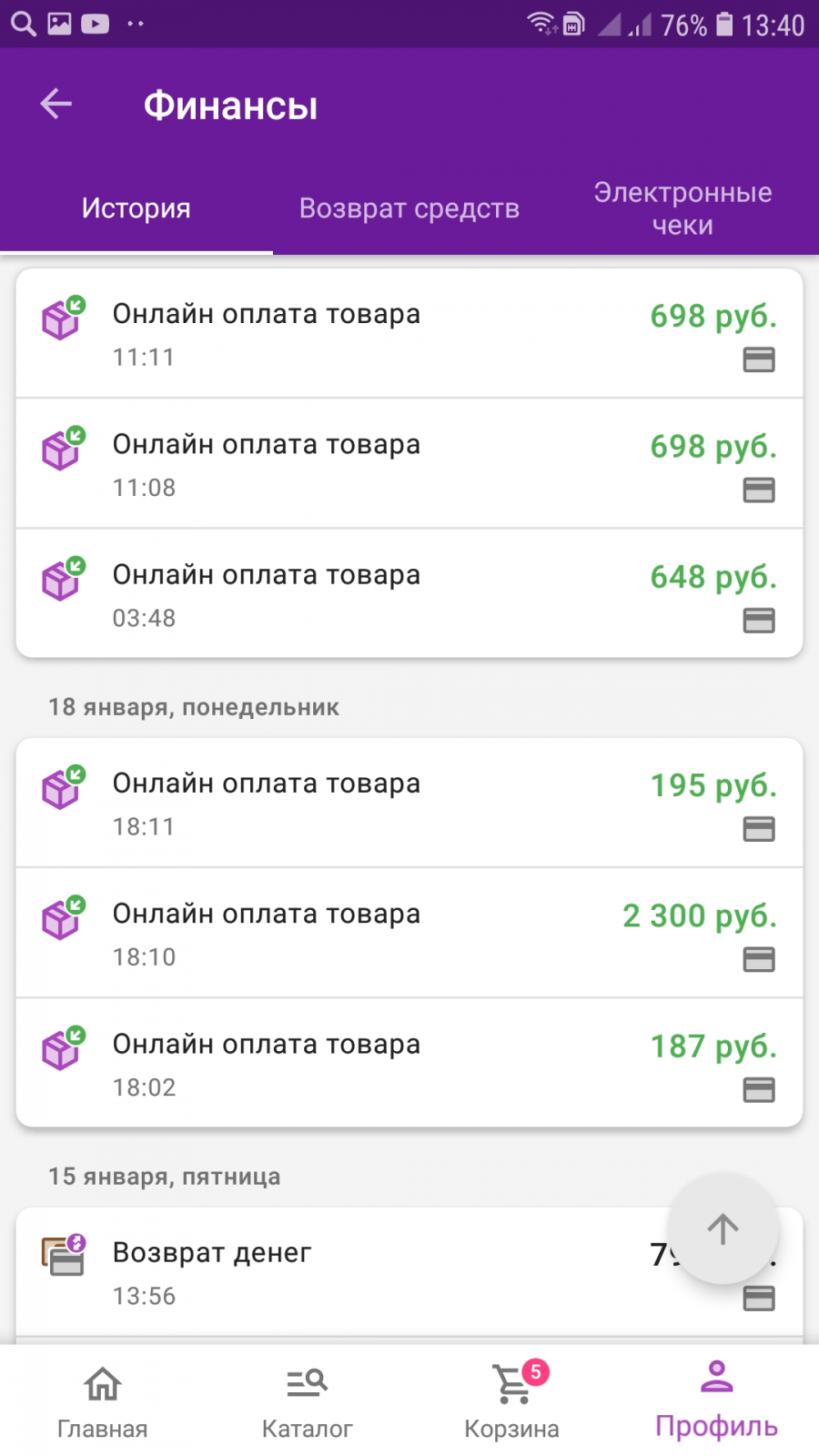Select the История tab
Viewport: 819px width, 1456px height.
pyautogui.click(x=136, y=208)
